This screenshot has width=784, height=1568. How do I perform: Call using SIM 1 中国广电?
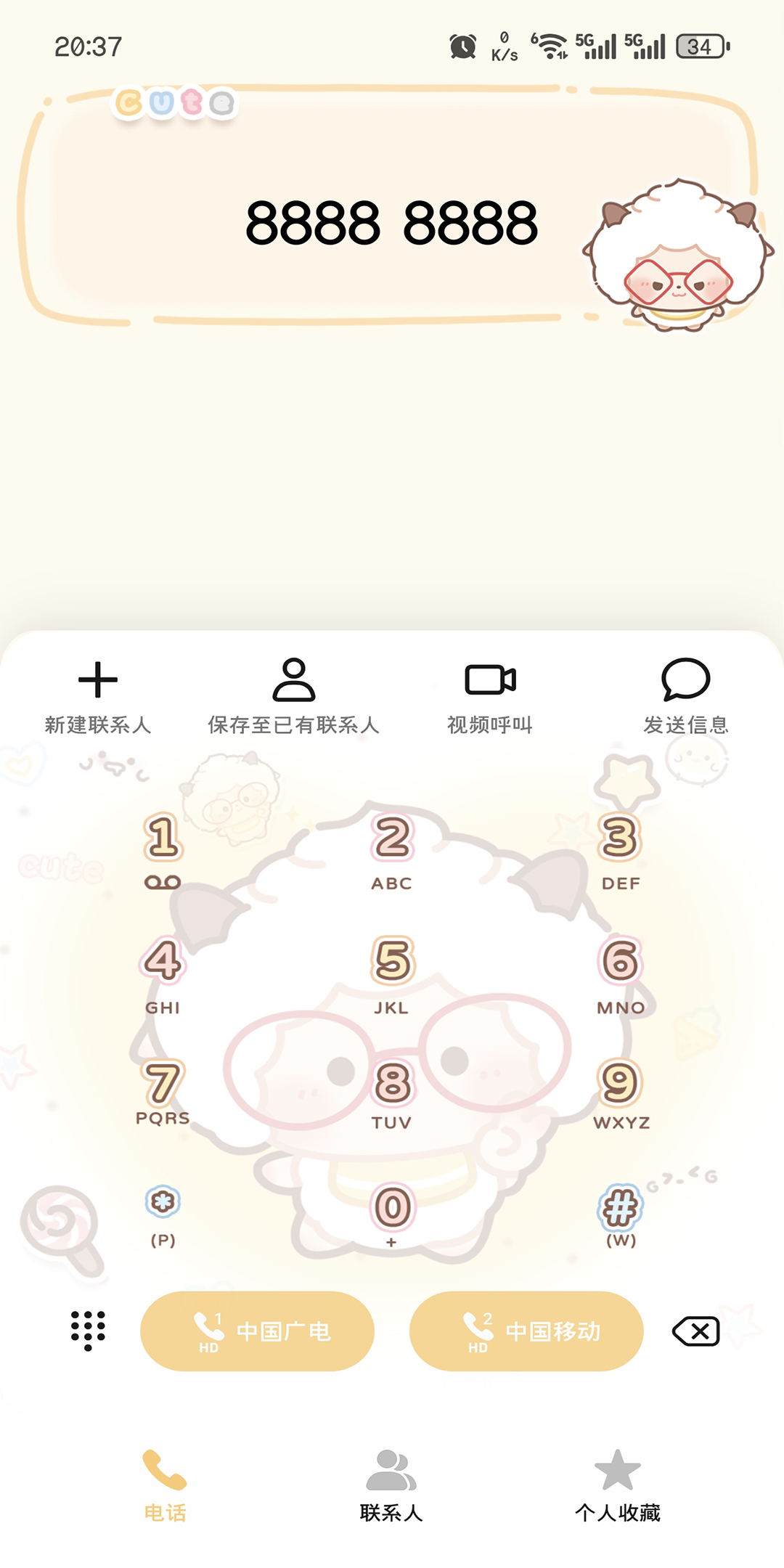coord(257,1331)
